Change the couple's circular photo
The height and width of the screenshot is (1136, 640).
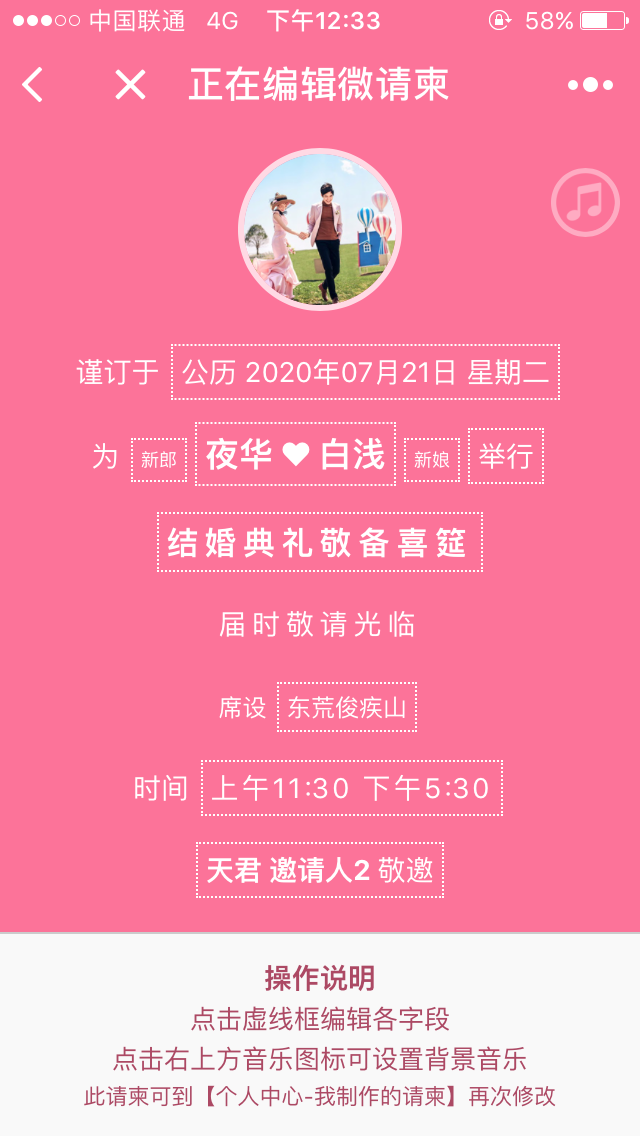(x=320, y=230)
